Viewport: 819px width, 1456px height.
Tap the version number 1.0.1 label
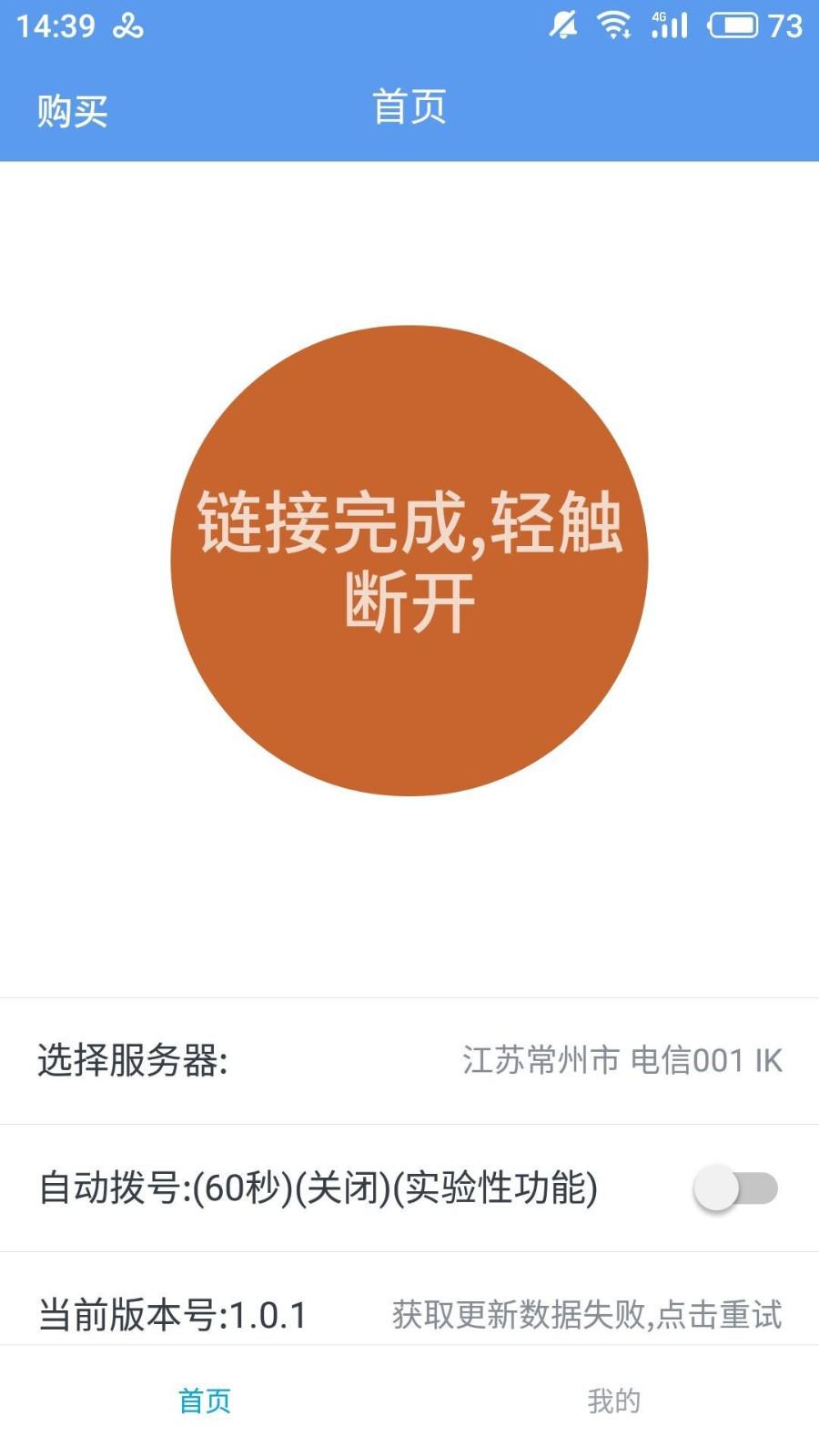(173, 1313)
